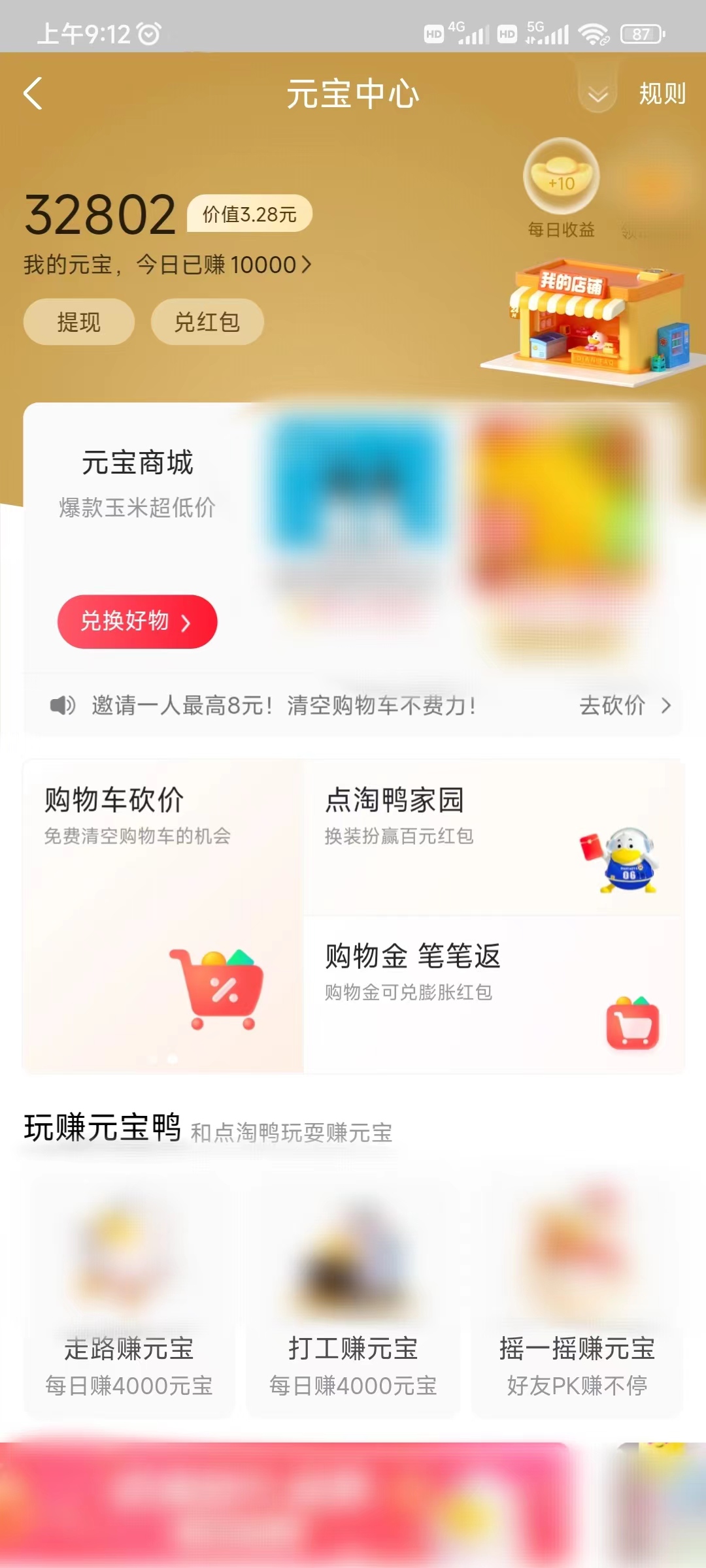Expand 去砍价 with its chevron arrow
The width and height of the screenshot is (706, 1568).
(666, 706)
